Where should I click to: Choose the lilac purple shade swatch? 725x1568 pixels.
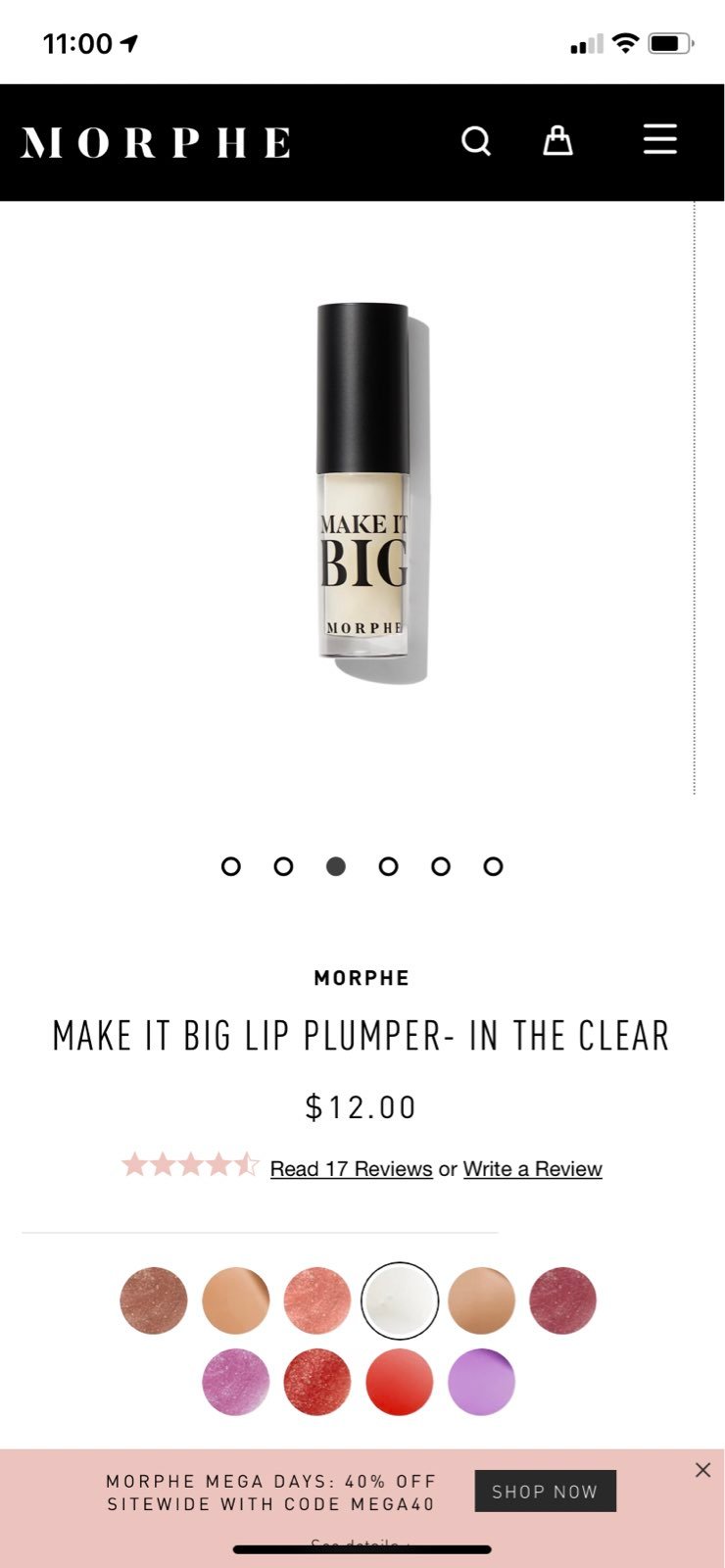click(x=481, y=1382)
